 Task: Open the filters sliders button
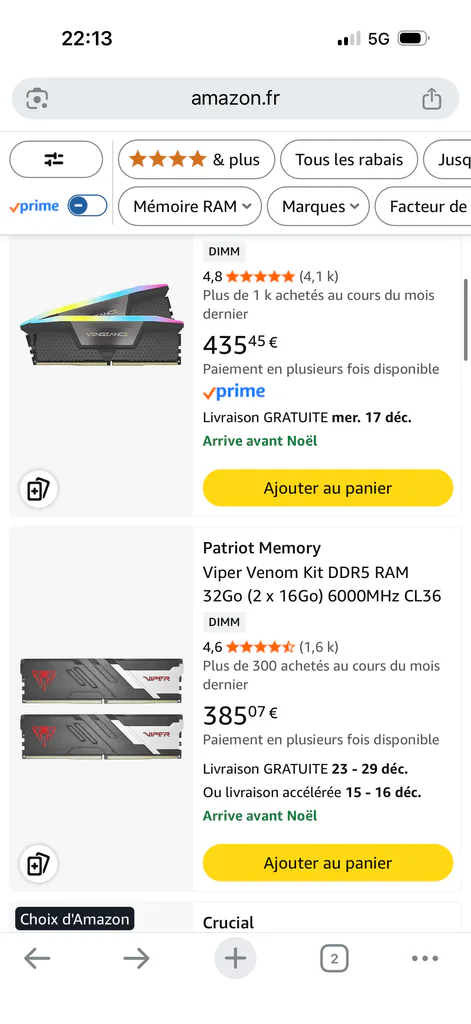tap(56, 159)
